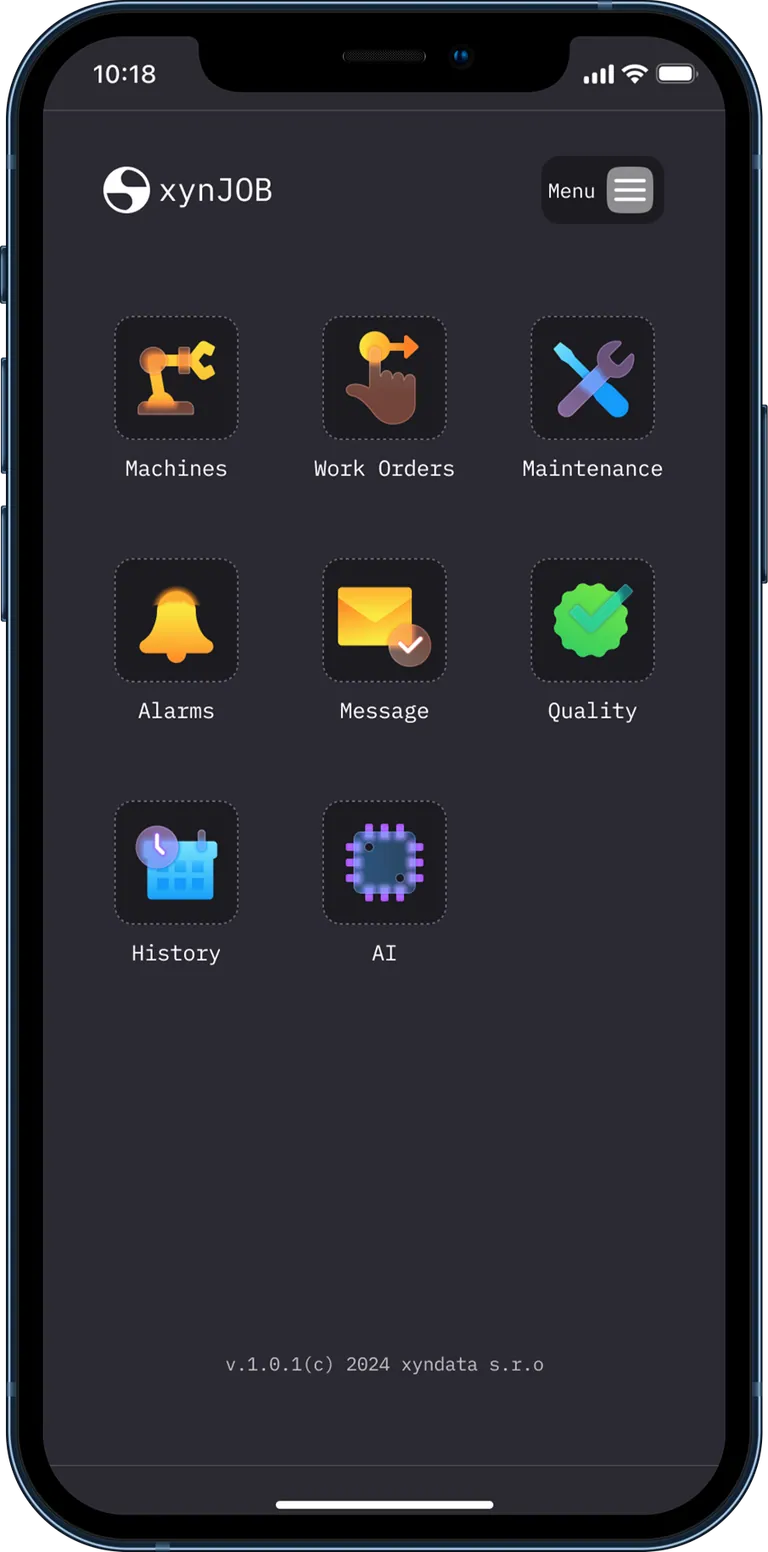Open the Message tile
This screenshot has width=768, height=1552.
tap(384, 620)
